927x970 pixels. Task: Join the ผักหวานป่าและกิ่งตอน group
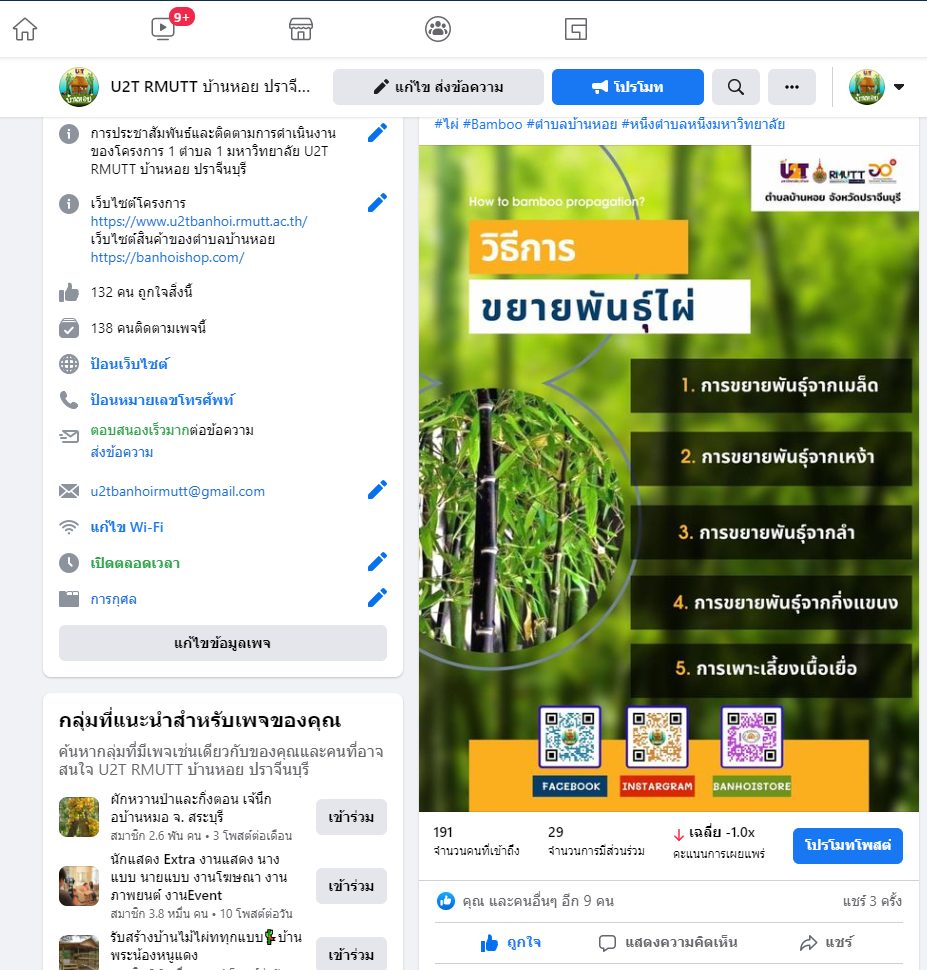[350, 817]
